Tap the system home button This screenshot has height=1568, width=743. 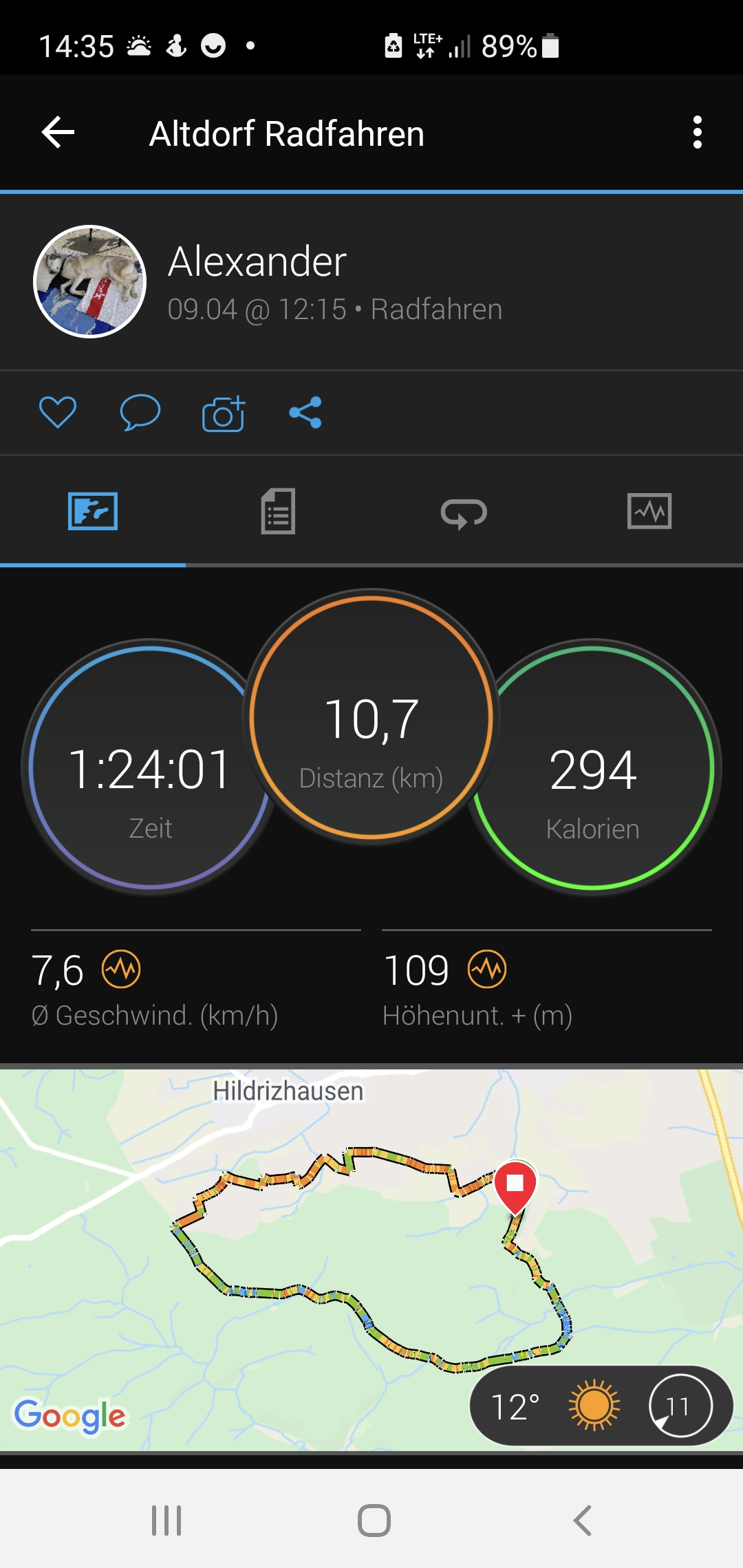374,1520
